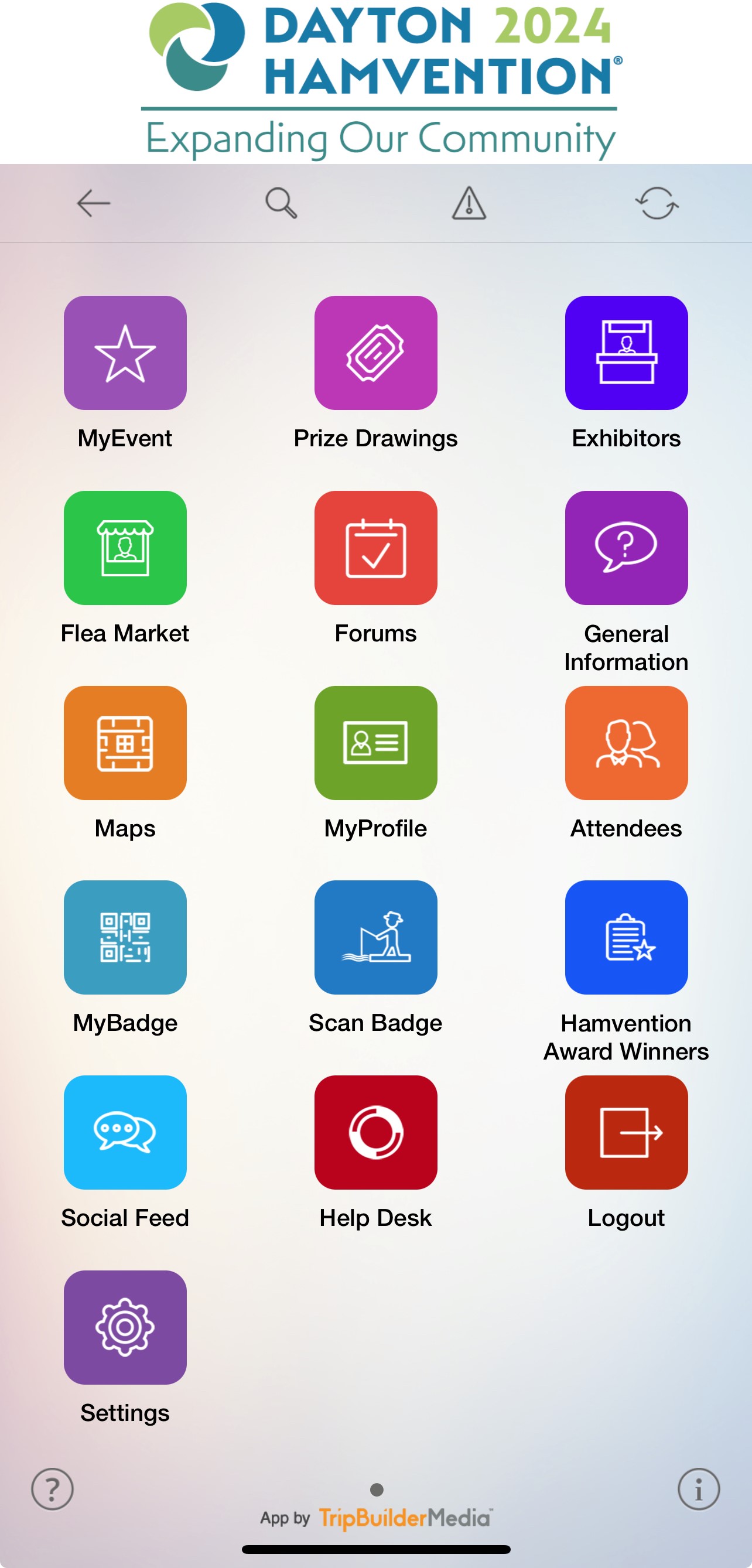Refresh the app content

(x=657, y=203)
